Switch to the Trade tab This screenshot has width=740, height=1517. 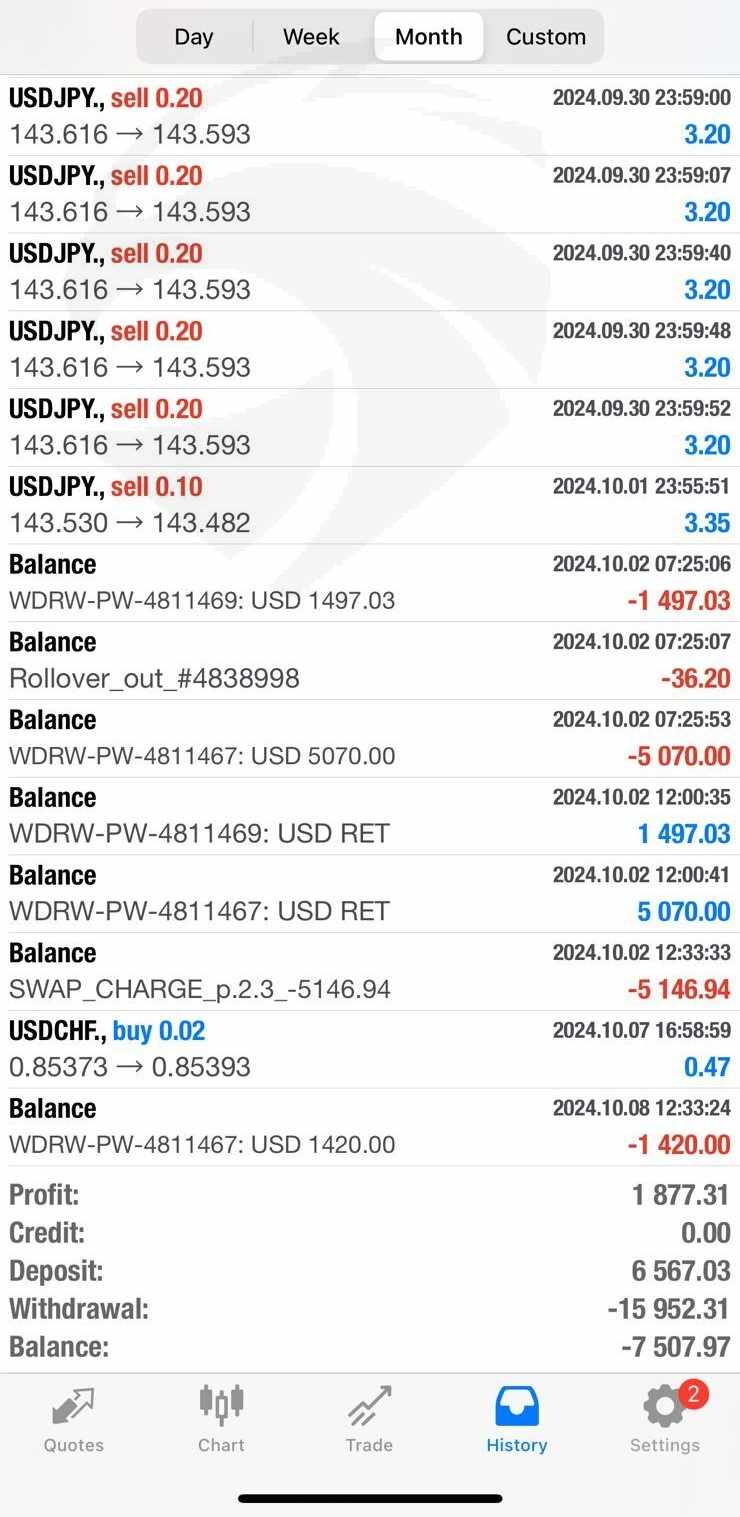pos(369,1419)
